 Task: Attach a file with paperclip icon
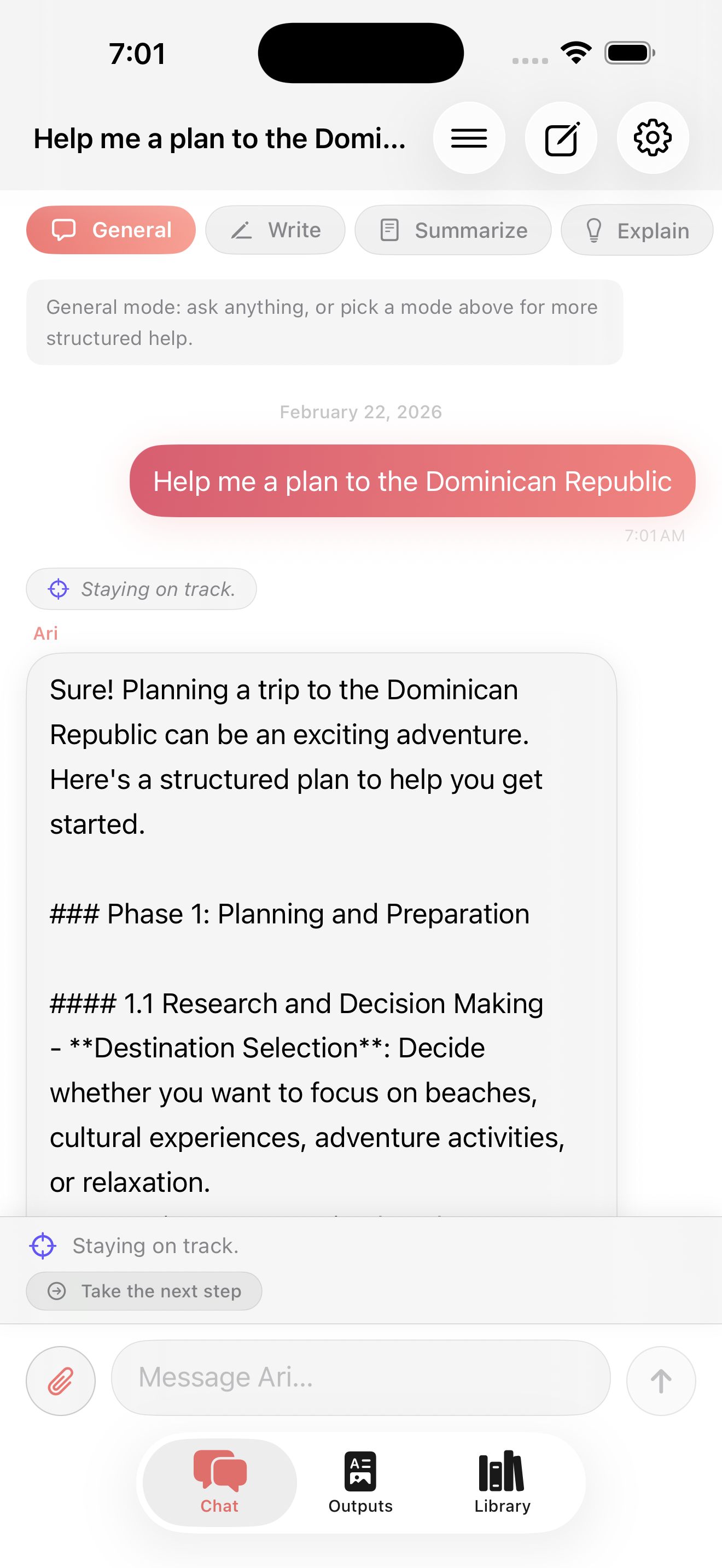coord(61,1380)
